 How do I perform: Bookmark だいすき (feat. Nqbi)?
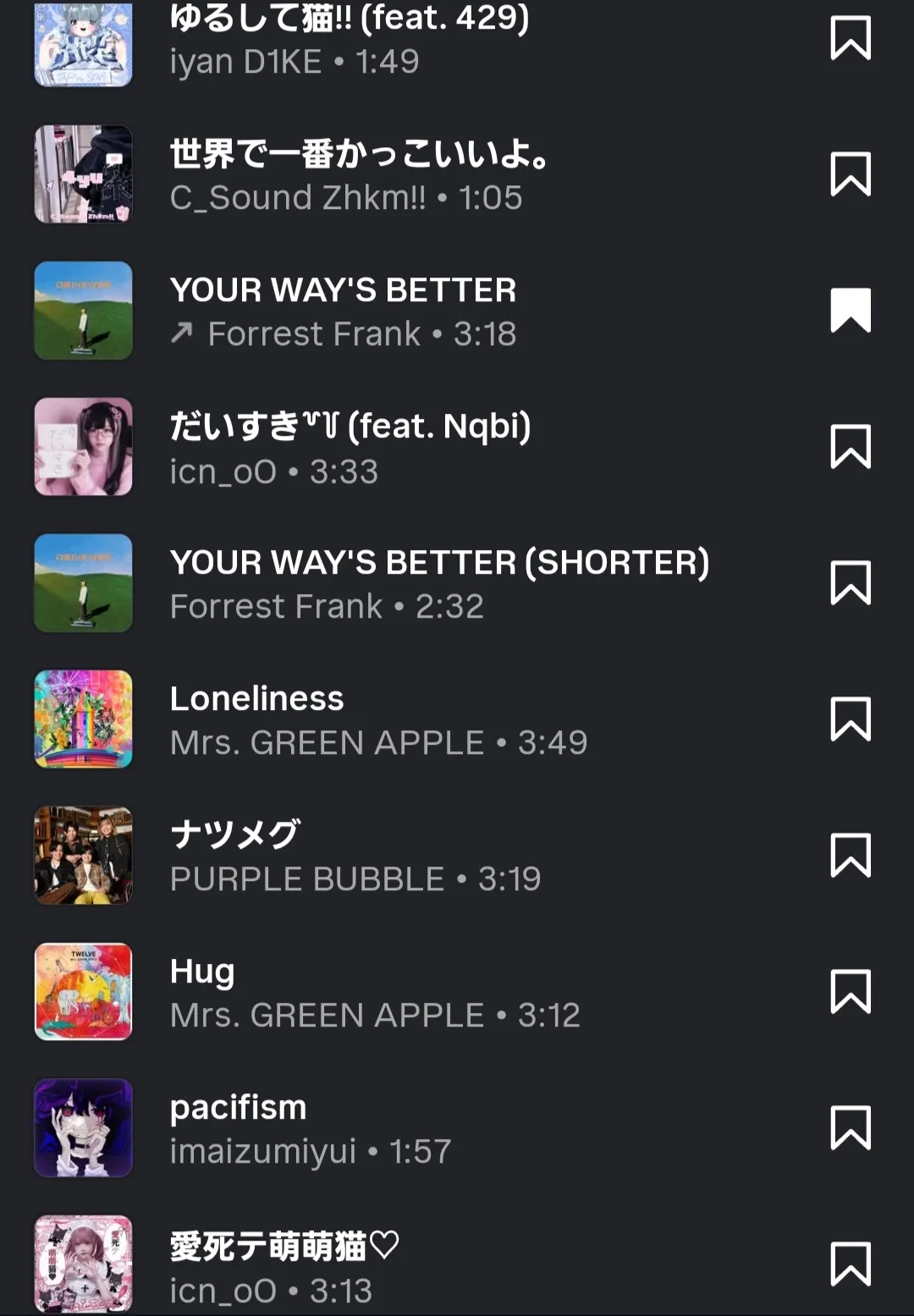(850, 447)
